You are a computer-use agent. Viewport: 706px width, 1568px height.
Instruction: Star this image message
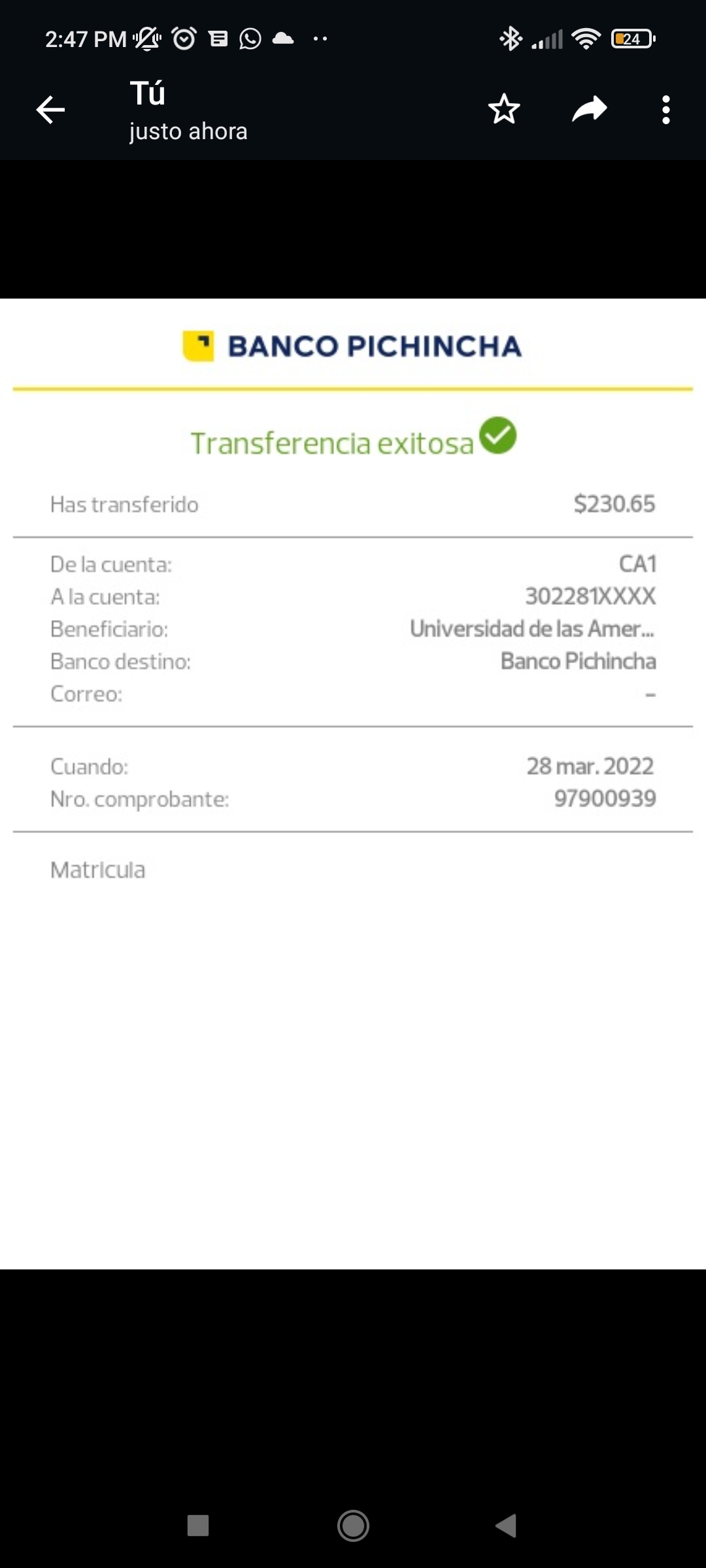[x=504, y=109]
